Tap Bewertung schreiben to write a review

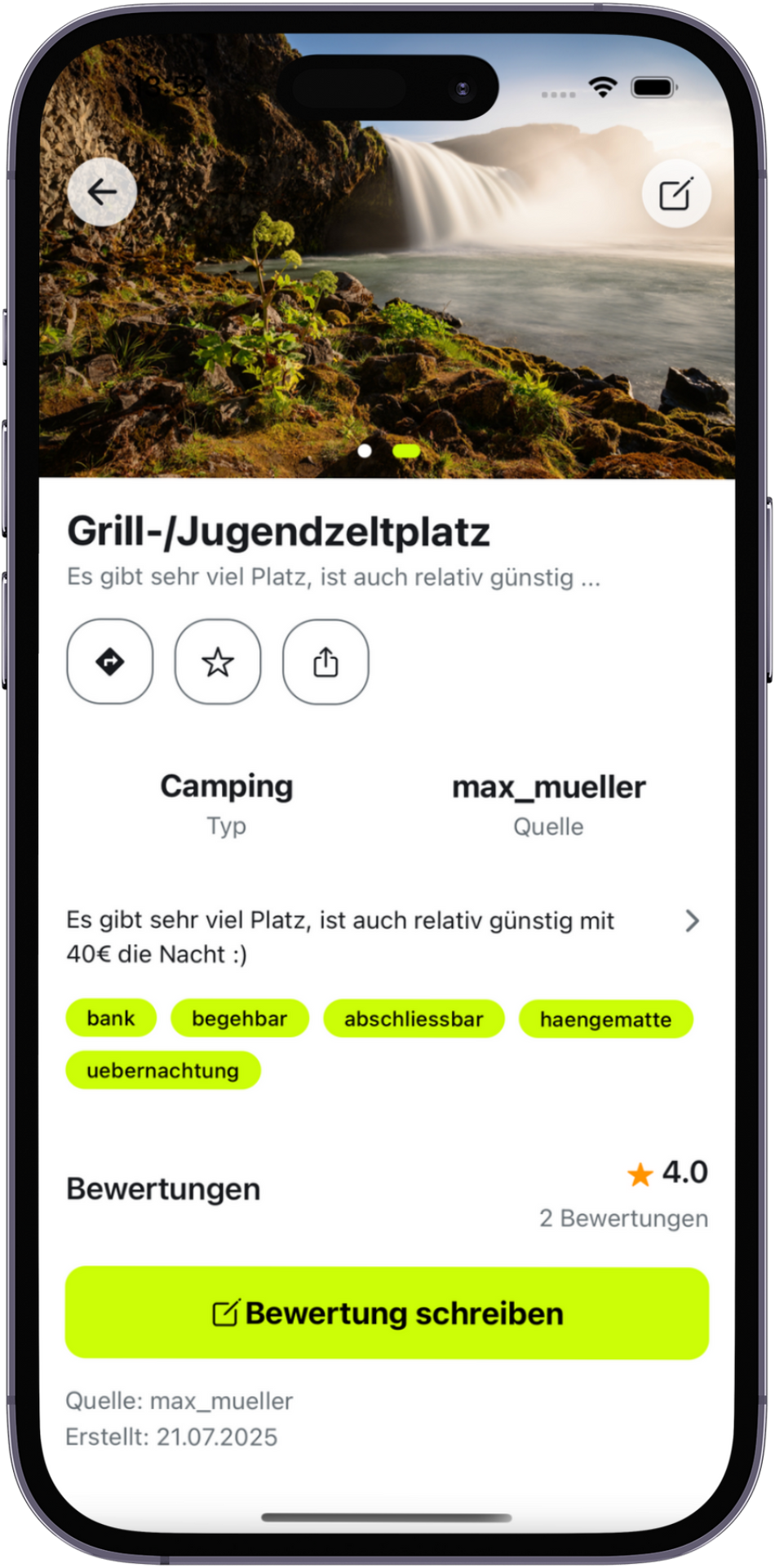(387, 1313)
